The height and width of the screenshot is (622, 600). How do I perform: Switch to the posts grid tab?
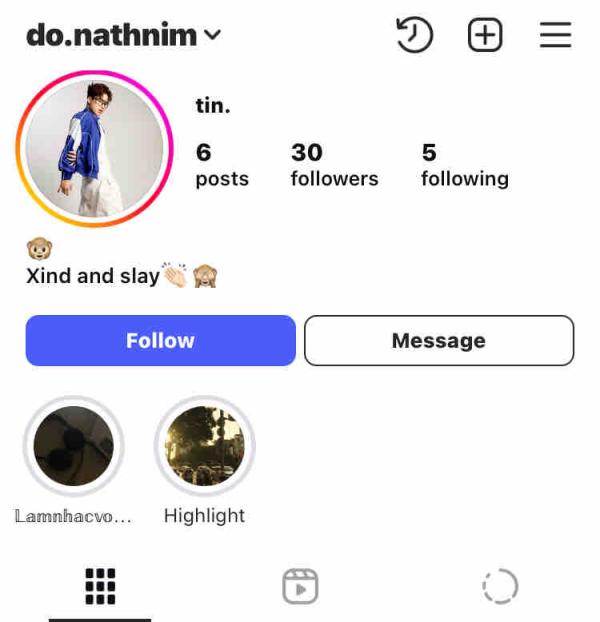(100, 587)
